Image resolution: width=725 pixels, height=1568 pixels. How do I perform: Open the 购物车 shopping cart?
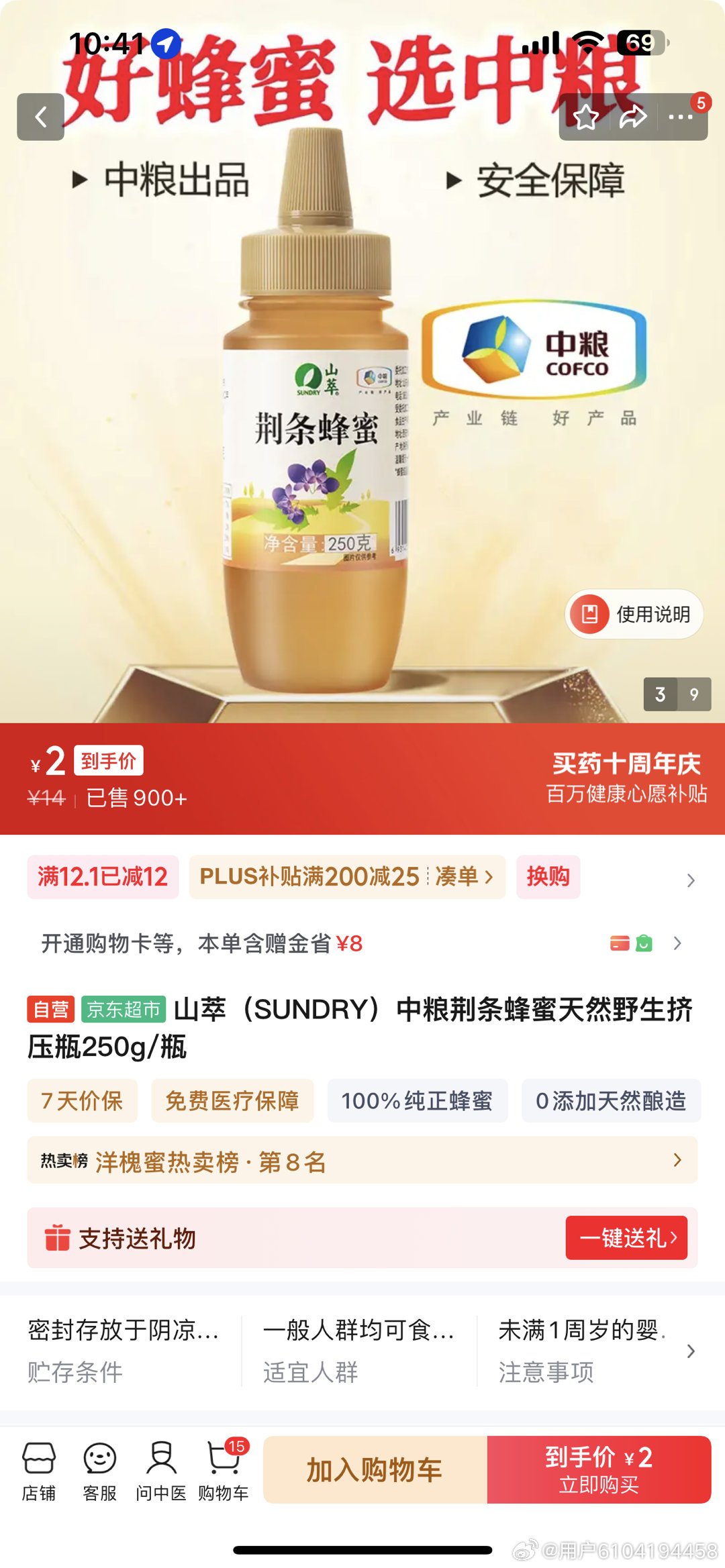(224, 1471)
